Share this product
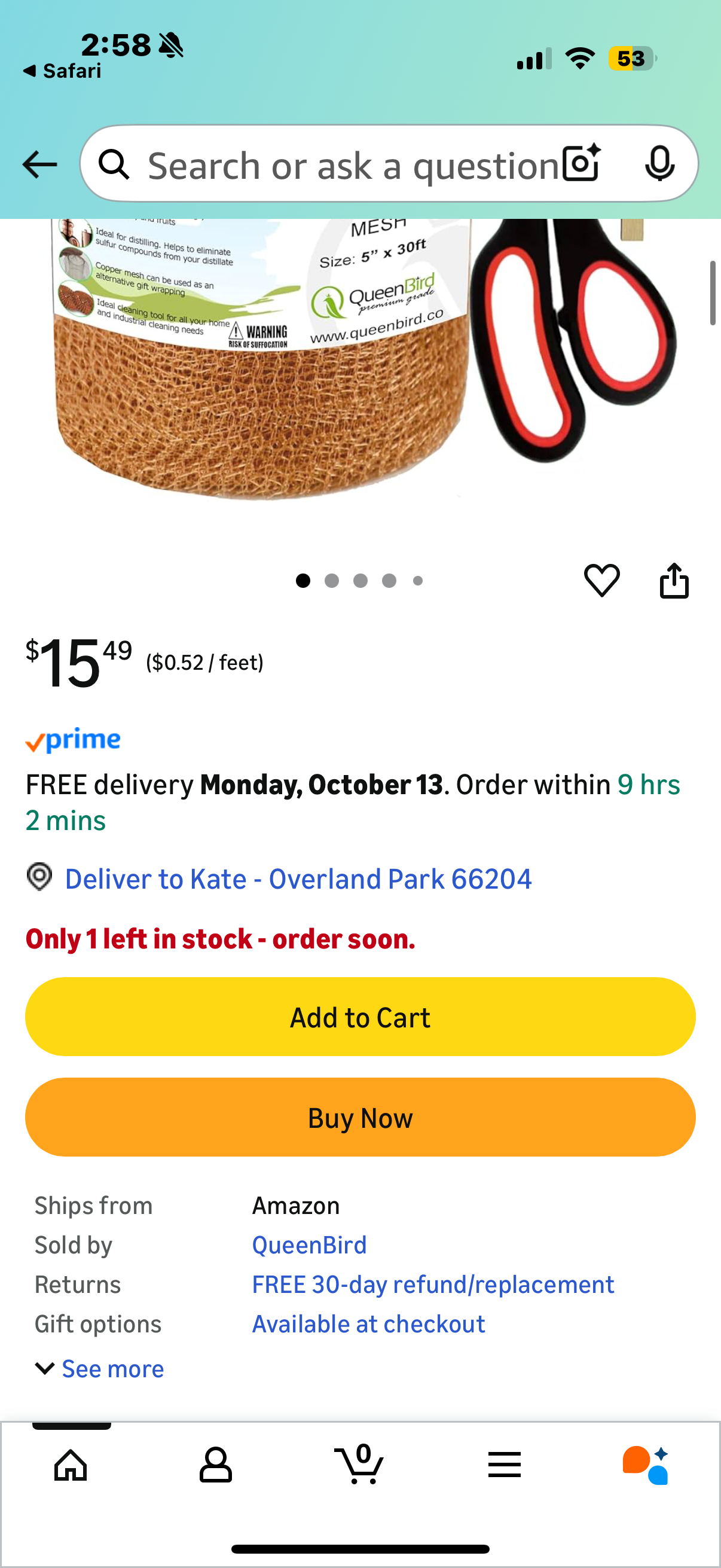This screenshot has width=721, height=1568. [x=674, y=580]
